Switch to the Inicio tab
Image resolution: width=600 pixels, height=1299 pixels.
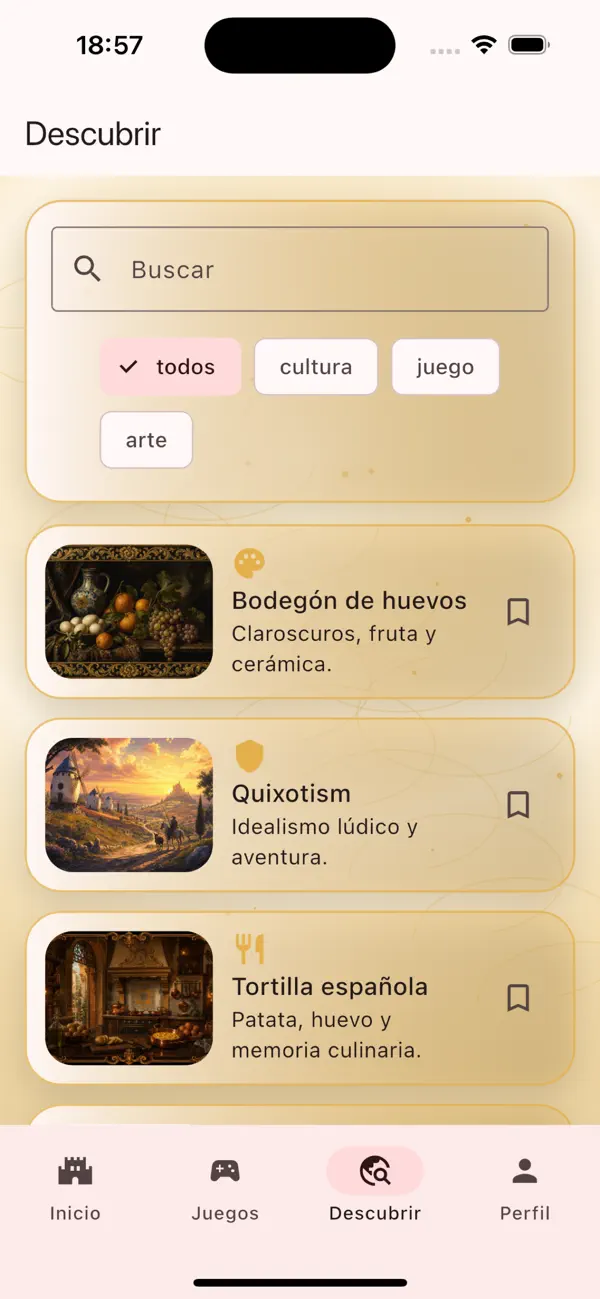coord(75,1188)
